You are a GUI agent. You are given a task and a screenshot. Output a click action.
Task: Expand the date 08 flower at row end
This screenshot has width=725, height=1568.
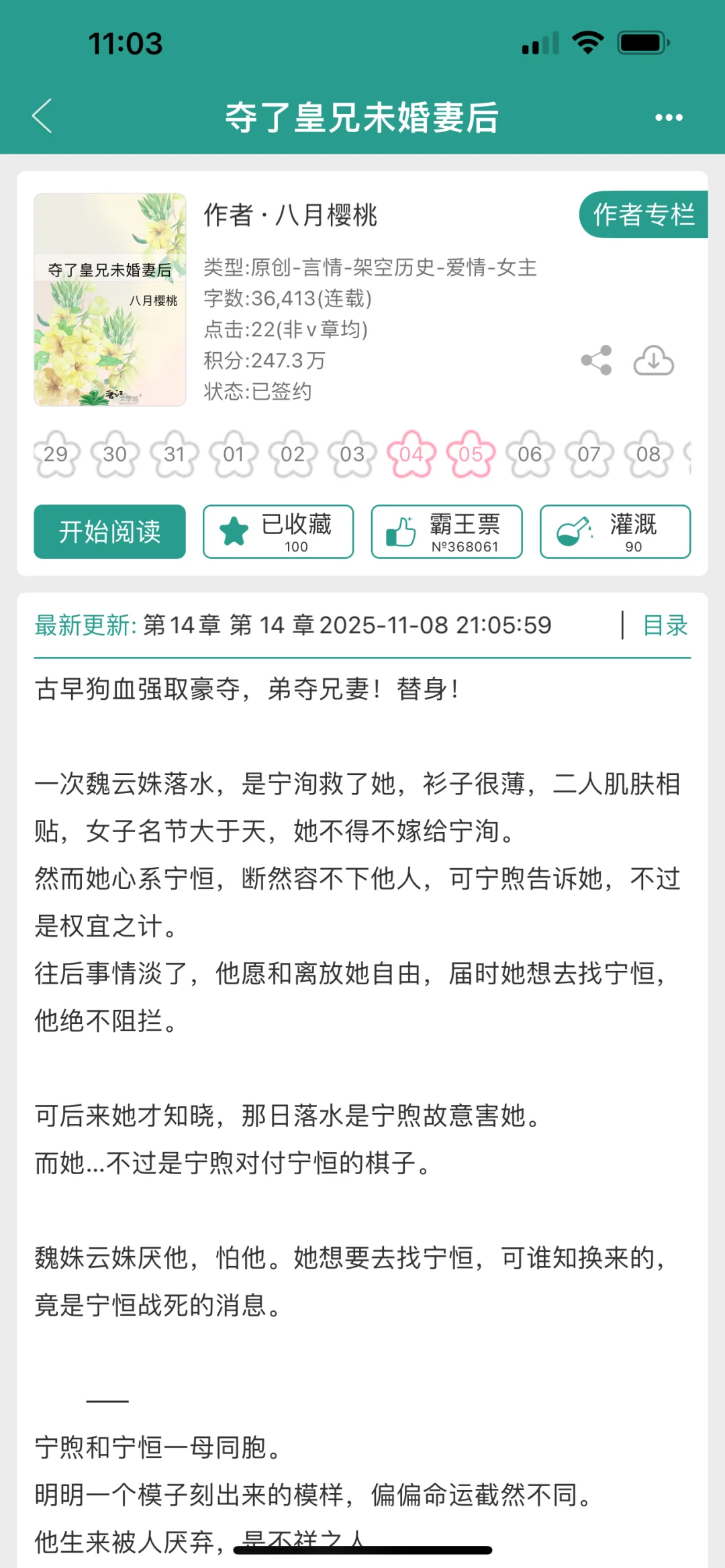[x=648, y=454]
